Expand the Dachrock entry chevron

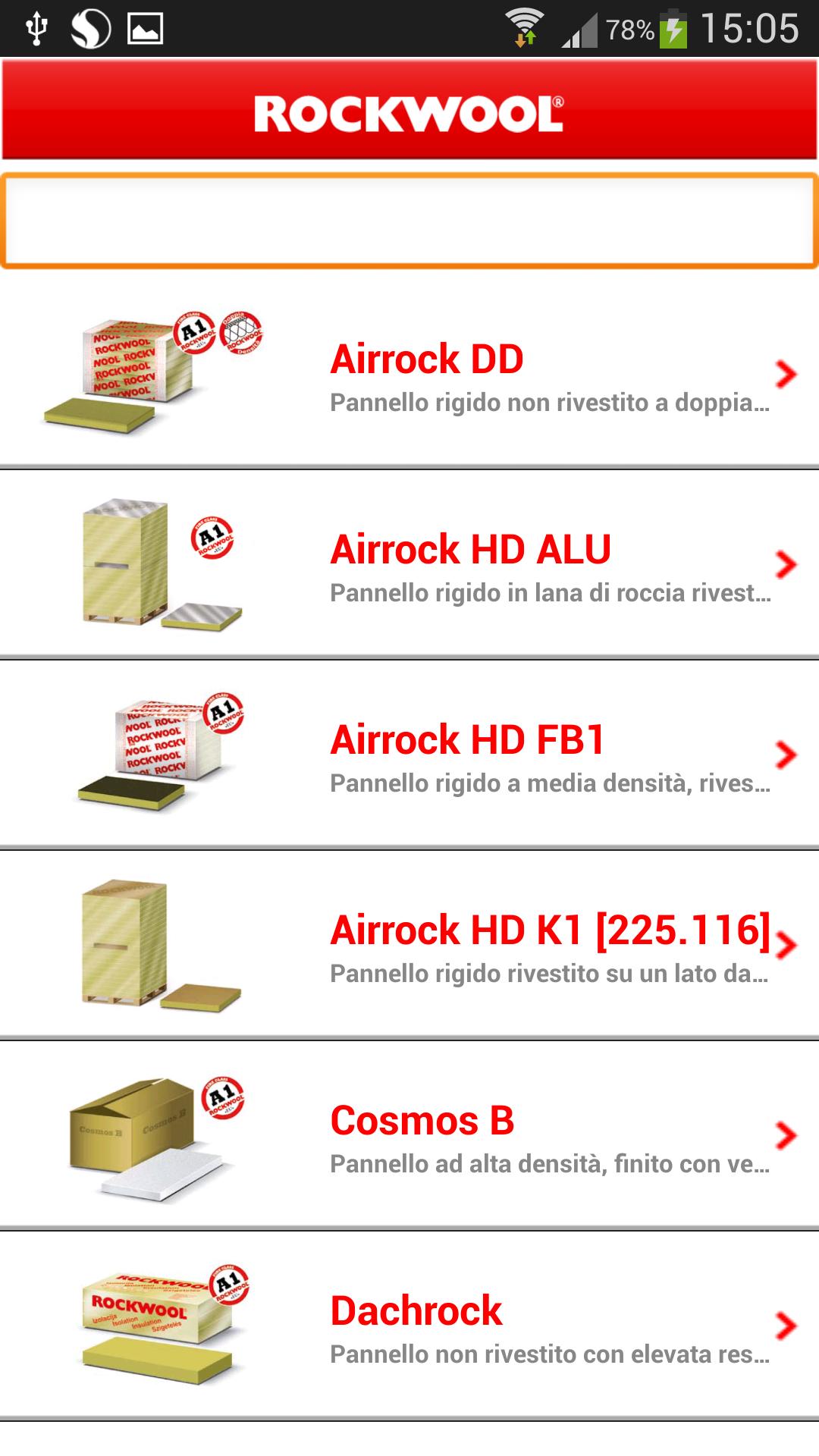(x=786, y=1323)
